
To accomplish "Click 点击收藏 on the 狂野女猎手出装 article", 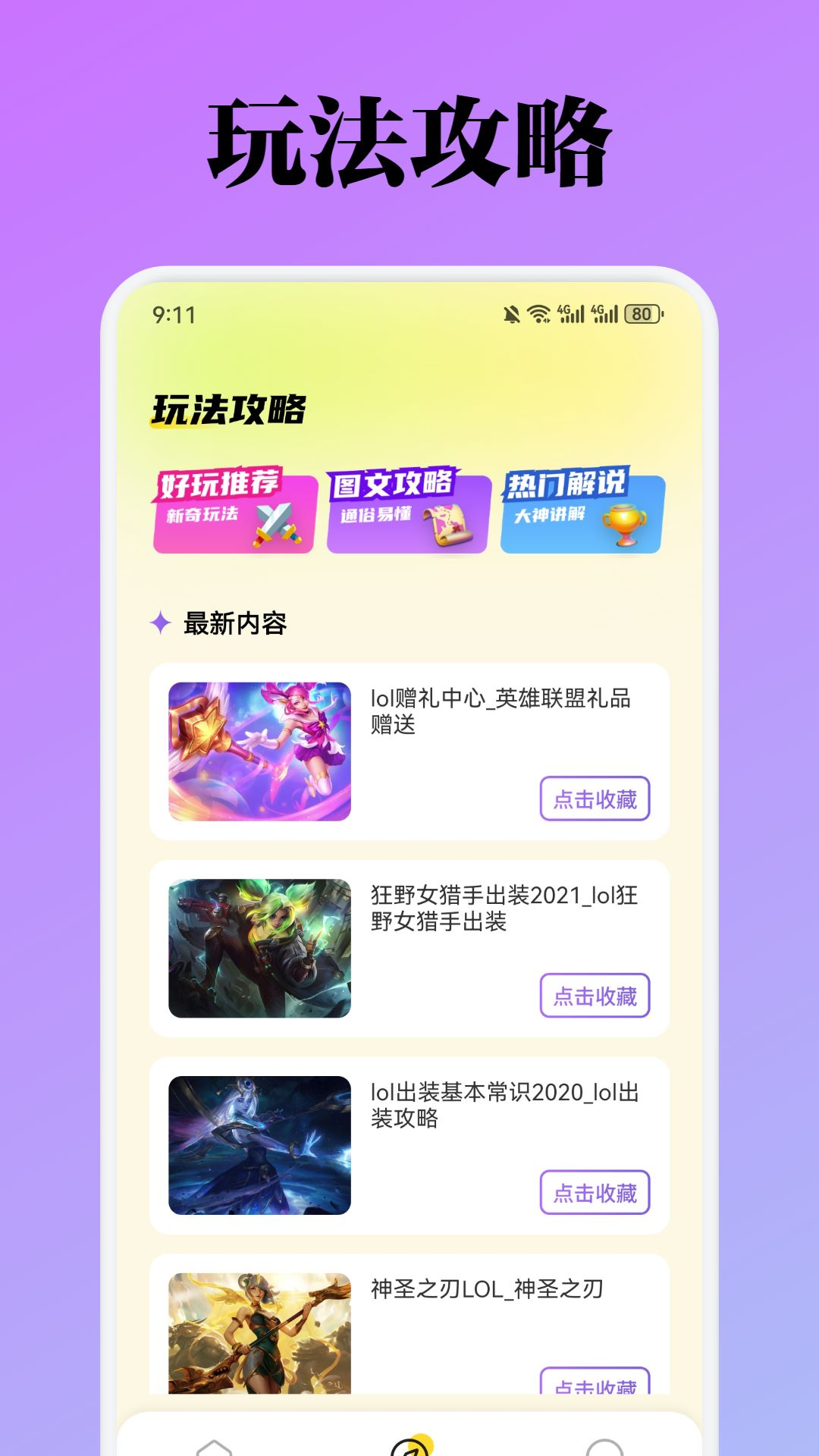I will [x=595, y=996].
